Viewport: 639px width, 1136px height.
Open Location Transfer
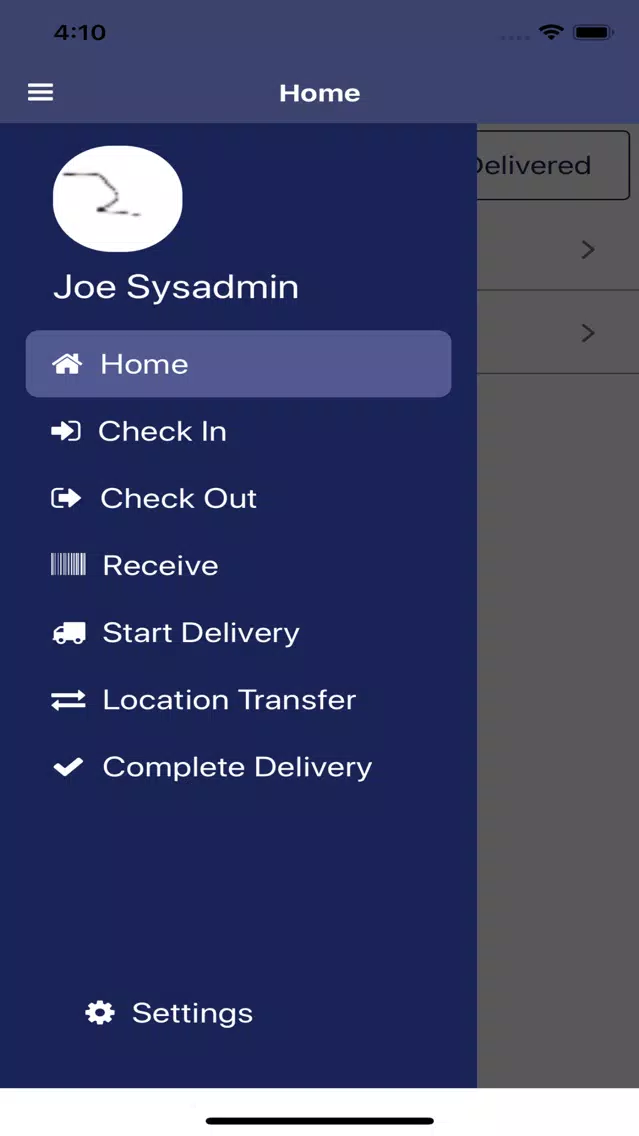(x=228, y=699)
